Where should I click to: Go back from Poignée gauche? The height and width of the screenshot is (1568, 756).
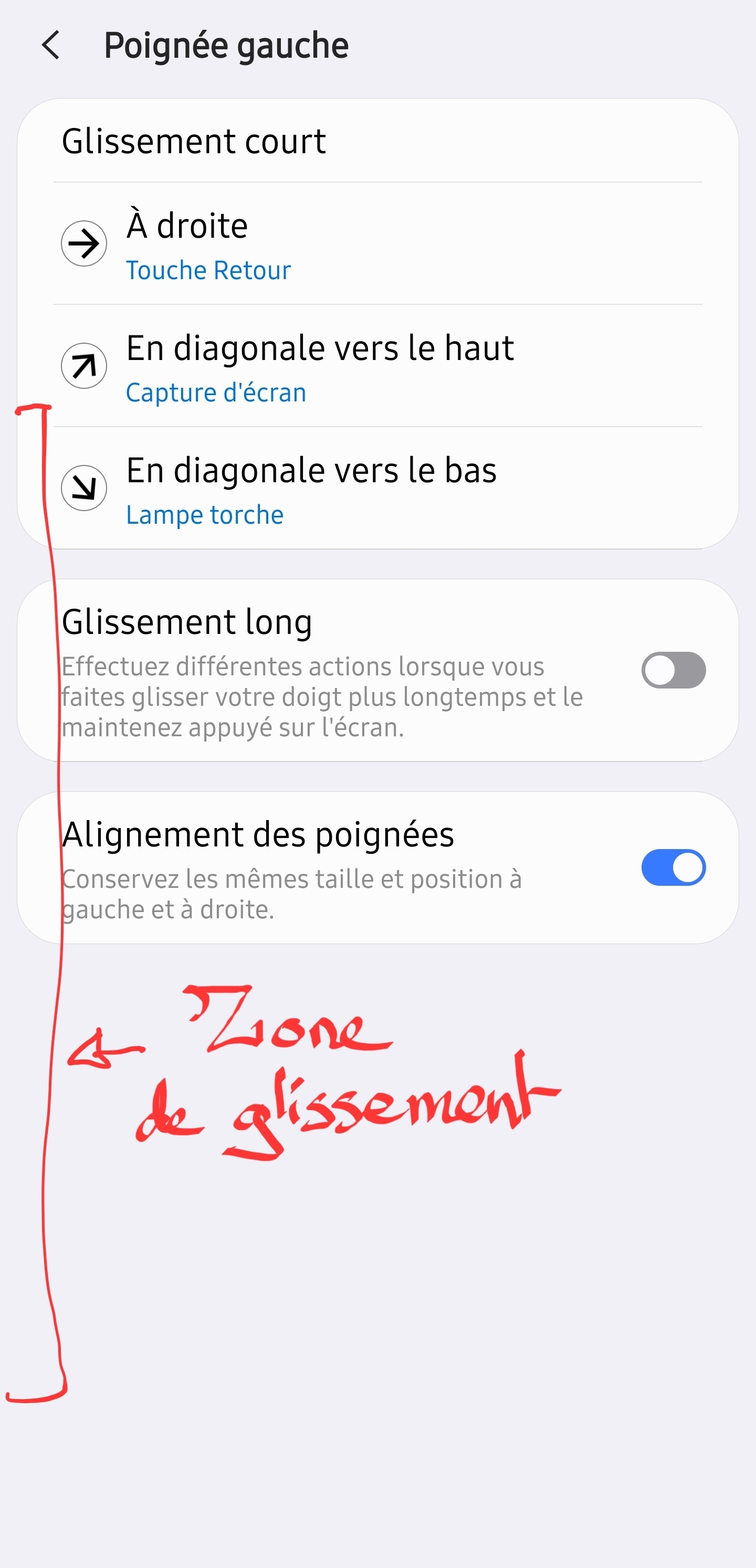click(x=51, y=46)
